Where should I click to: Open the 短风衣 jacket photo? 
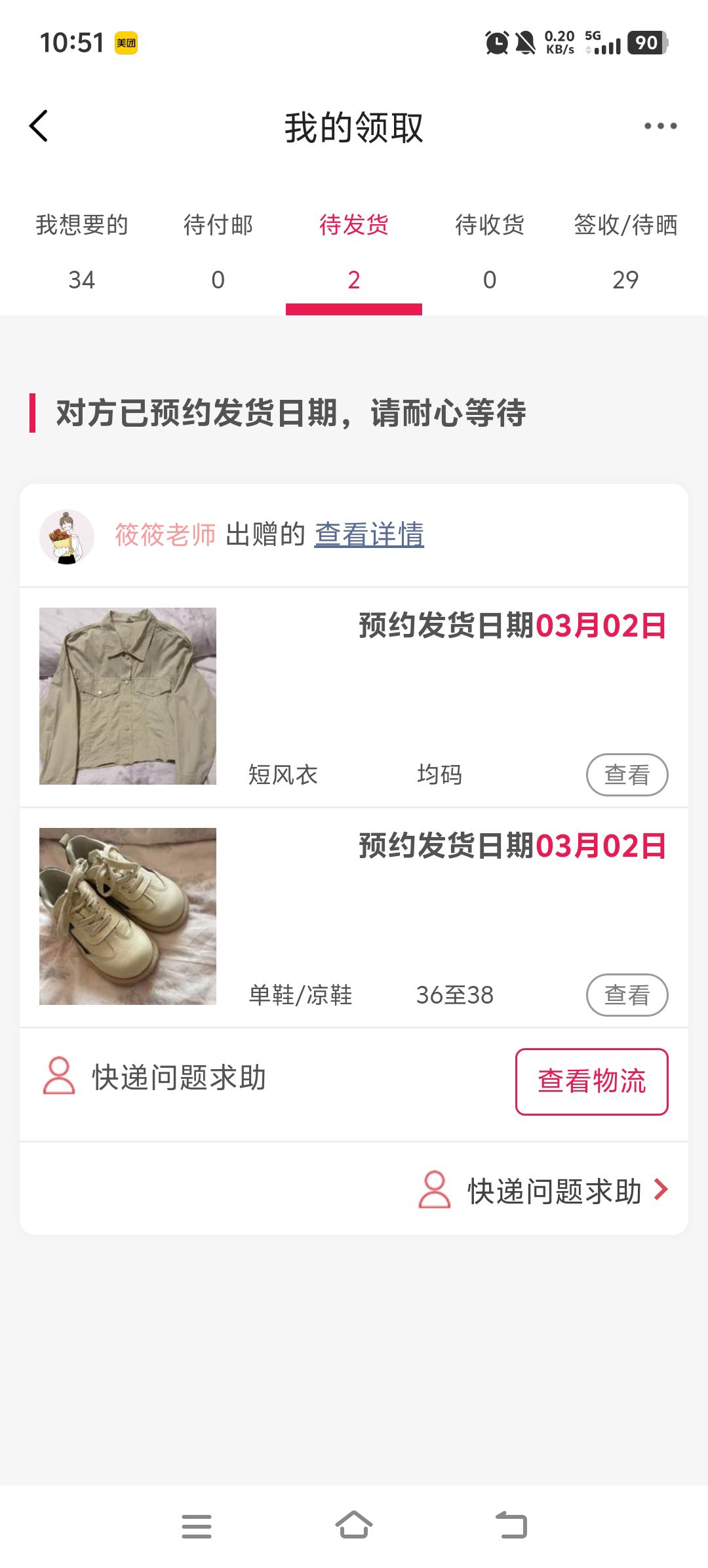(128, 696)
